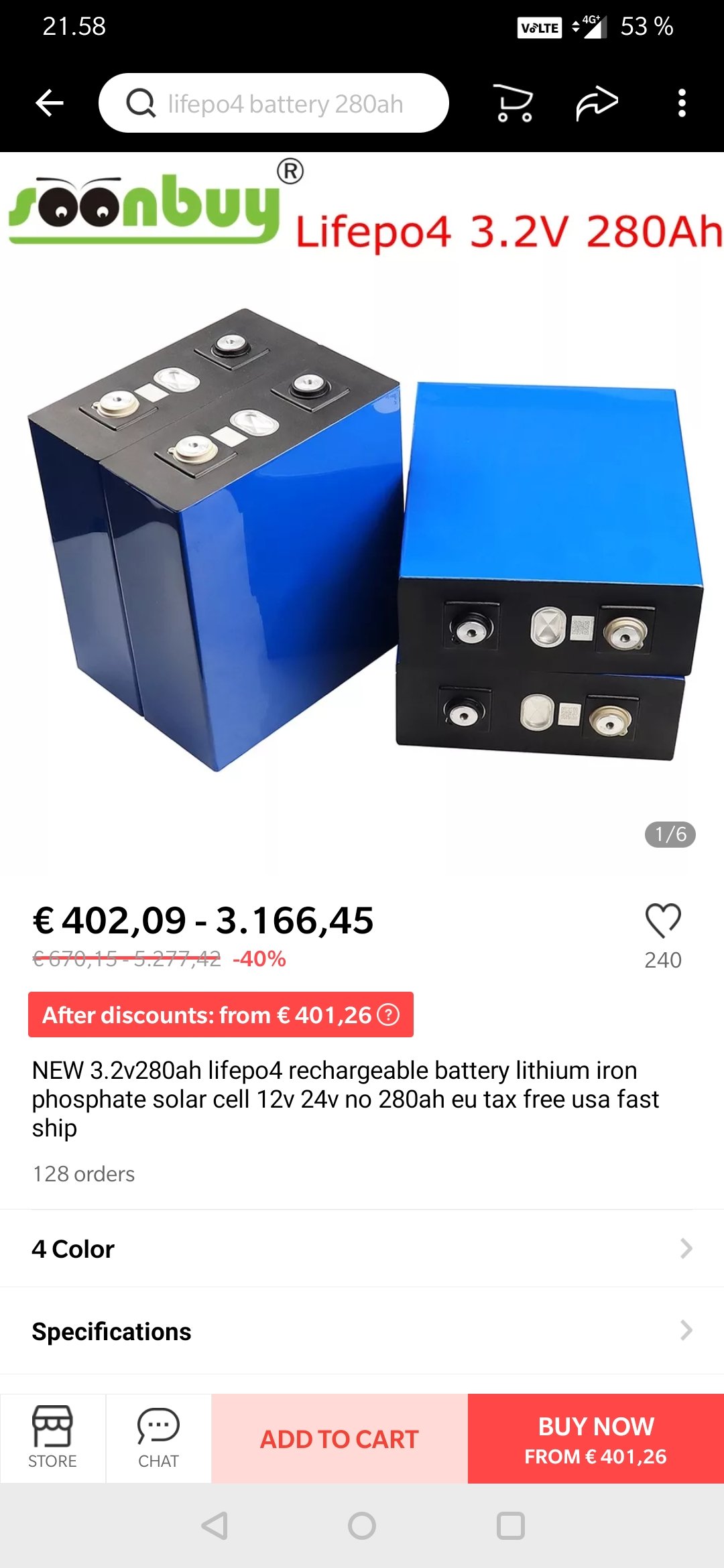
Task: Show info about the after-discounts price
Action: [389, 1015]
